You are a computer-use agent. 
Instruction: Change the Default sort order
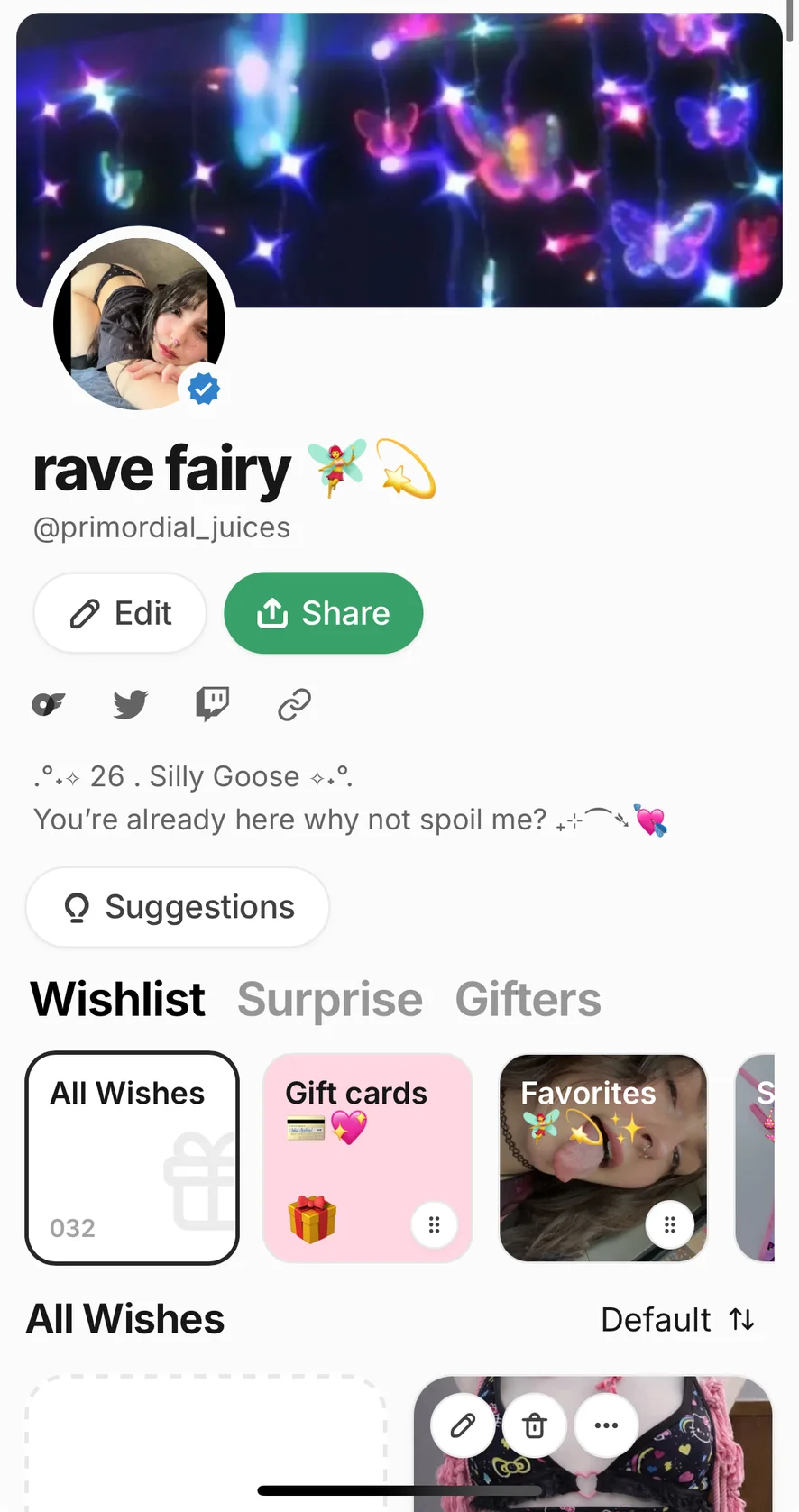pos(678,1320)
